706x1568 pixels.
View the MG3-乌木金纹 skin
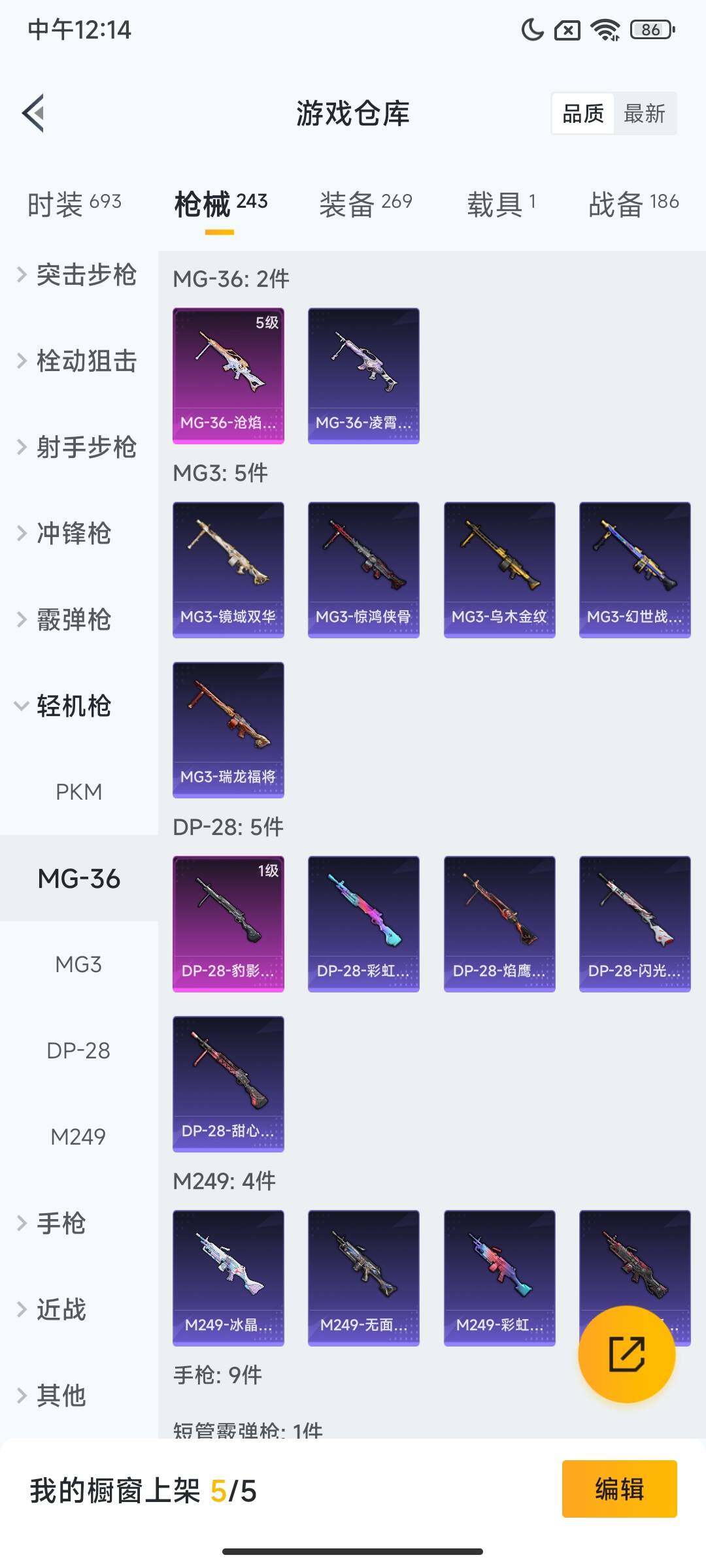click(x=499, y=570)
